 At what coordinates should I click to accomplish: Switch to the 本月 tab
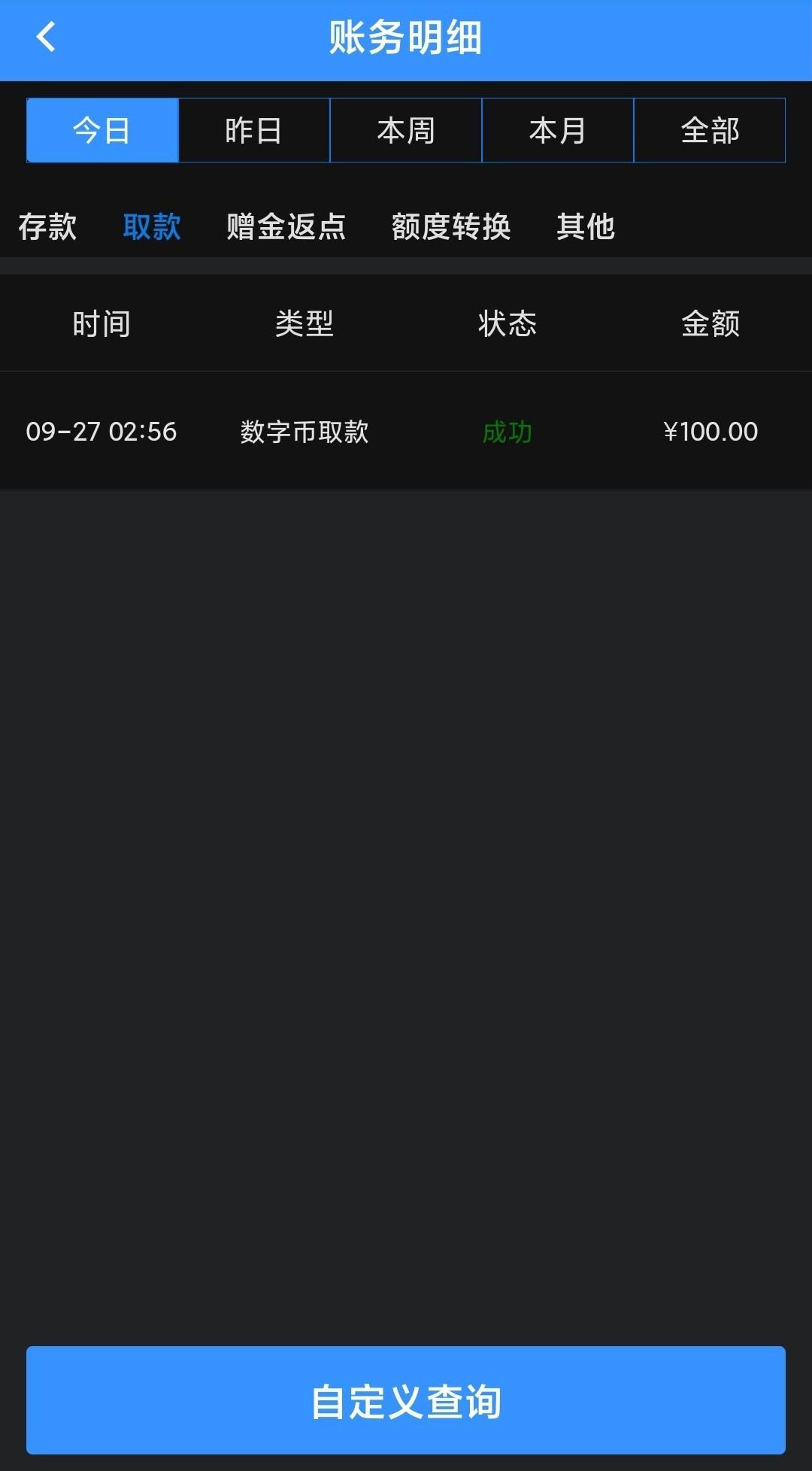558,130
